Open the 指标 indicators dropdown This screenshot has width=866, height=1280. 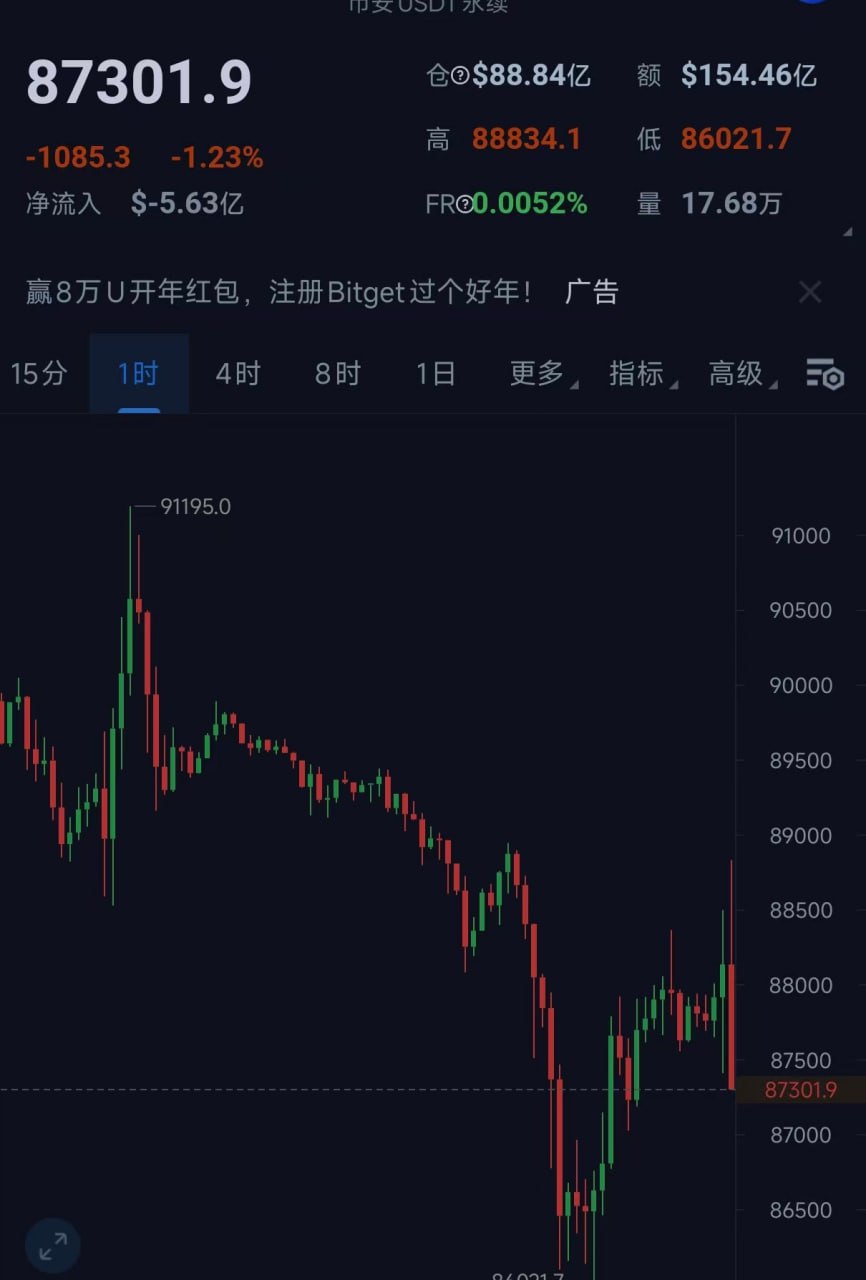[640, 374]
